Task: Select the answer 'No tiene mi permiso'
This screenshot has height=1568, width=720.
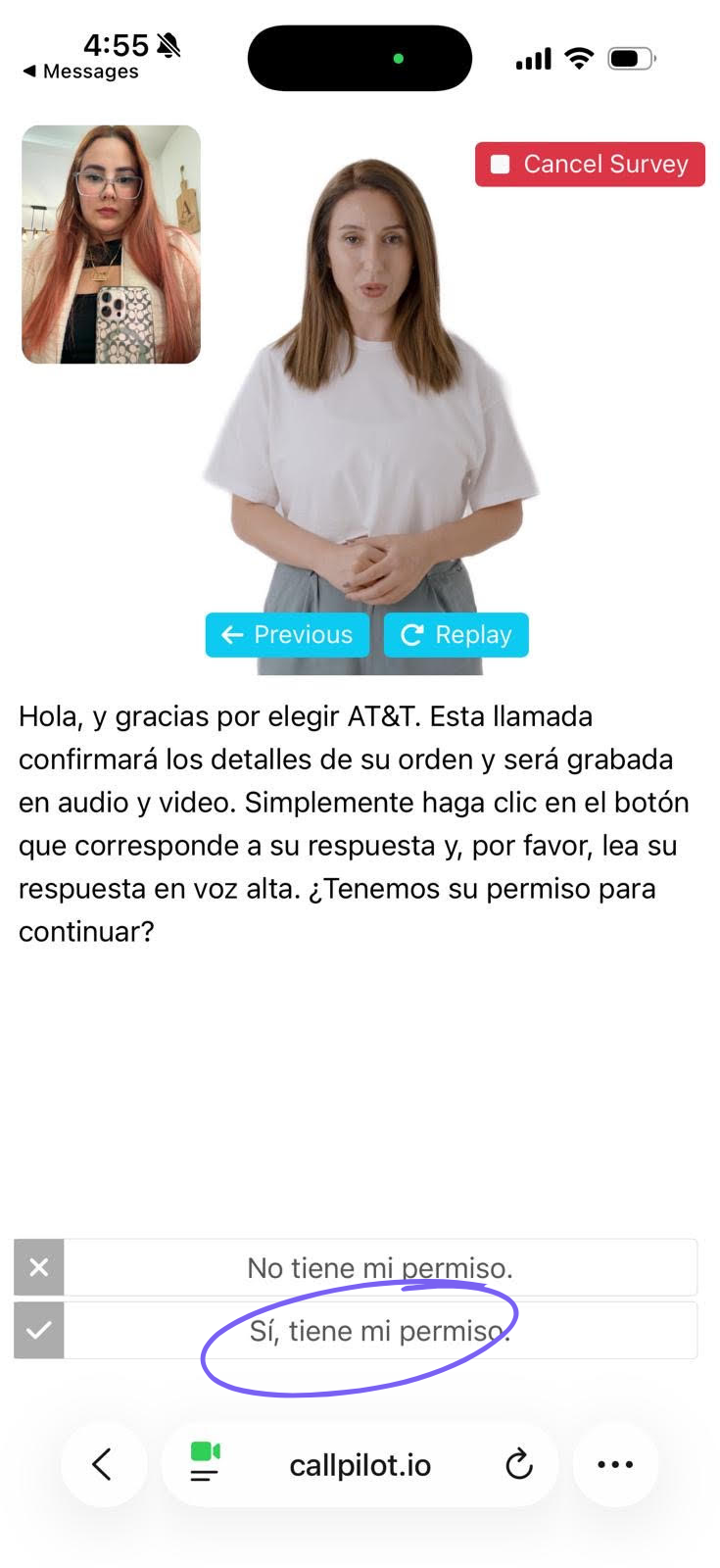Action: (x=380, y=1266)
